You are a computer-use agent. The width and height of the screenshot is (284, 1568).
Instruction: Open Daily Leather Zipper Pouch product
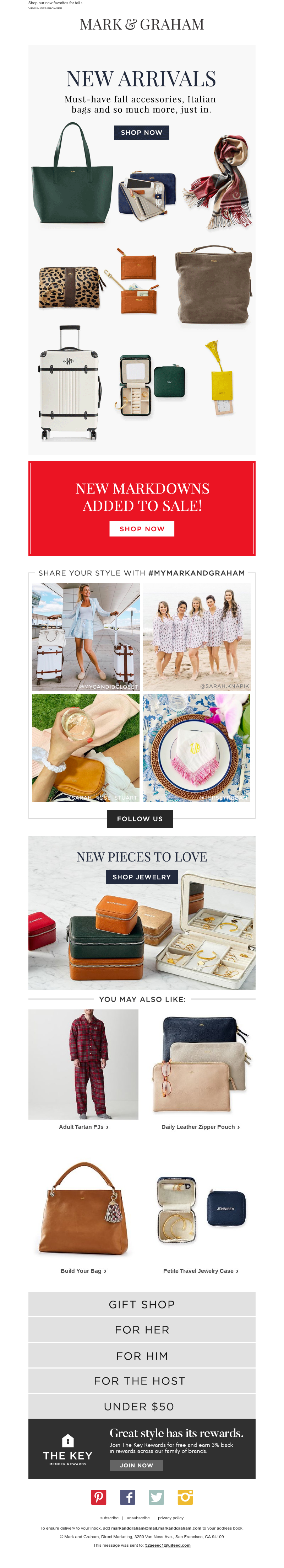coord(200,1127)
